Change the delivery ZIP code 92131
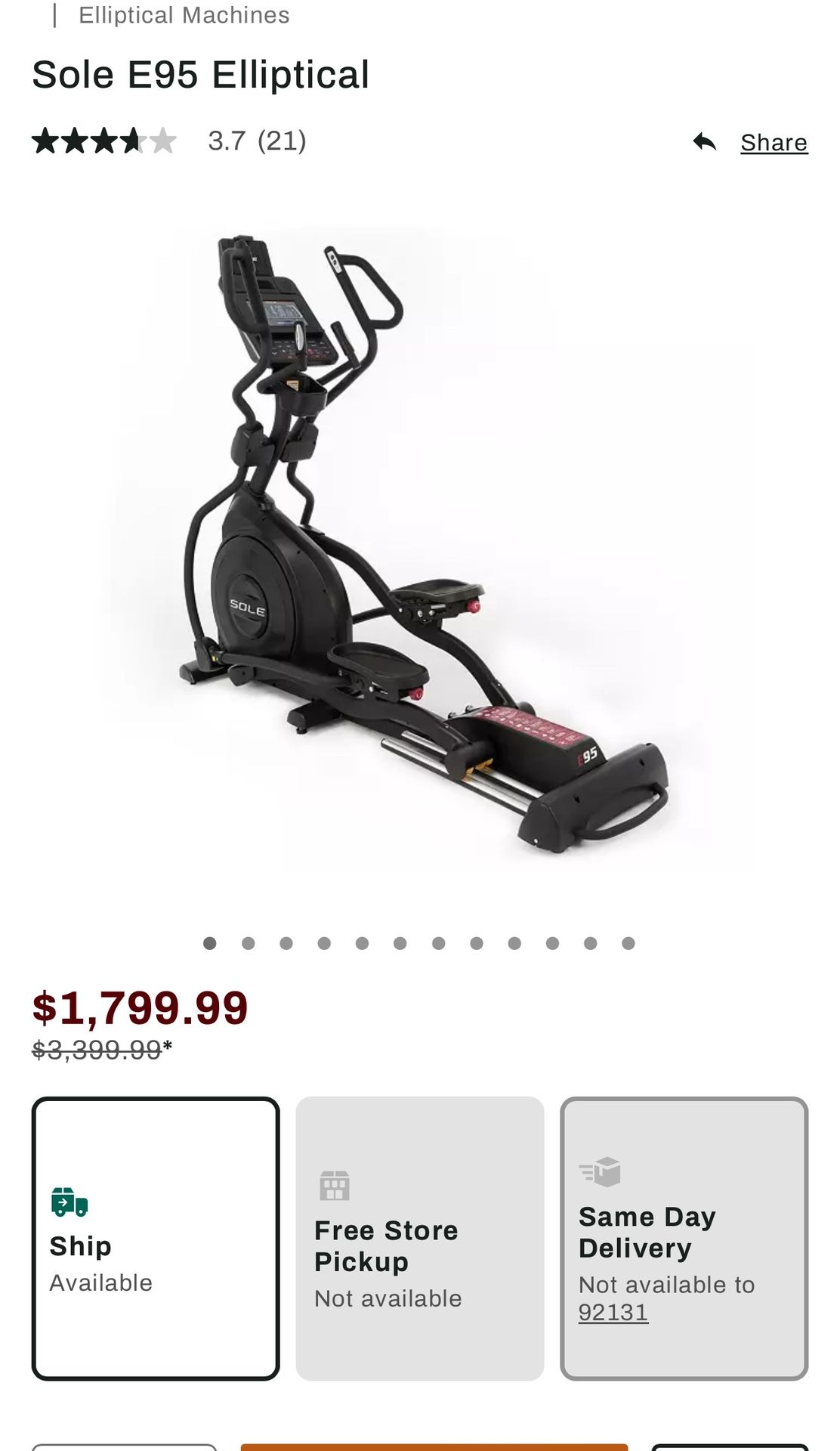Image resolution: width=840 pixels, height=1451 pixels. 613,1313
